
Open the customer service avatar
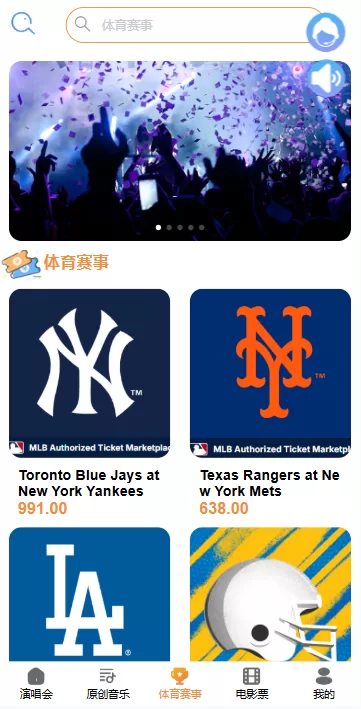pos(326,32)
